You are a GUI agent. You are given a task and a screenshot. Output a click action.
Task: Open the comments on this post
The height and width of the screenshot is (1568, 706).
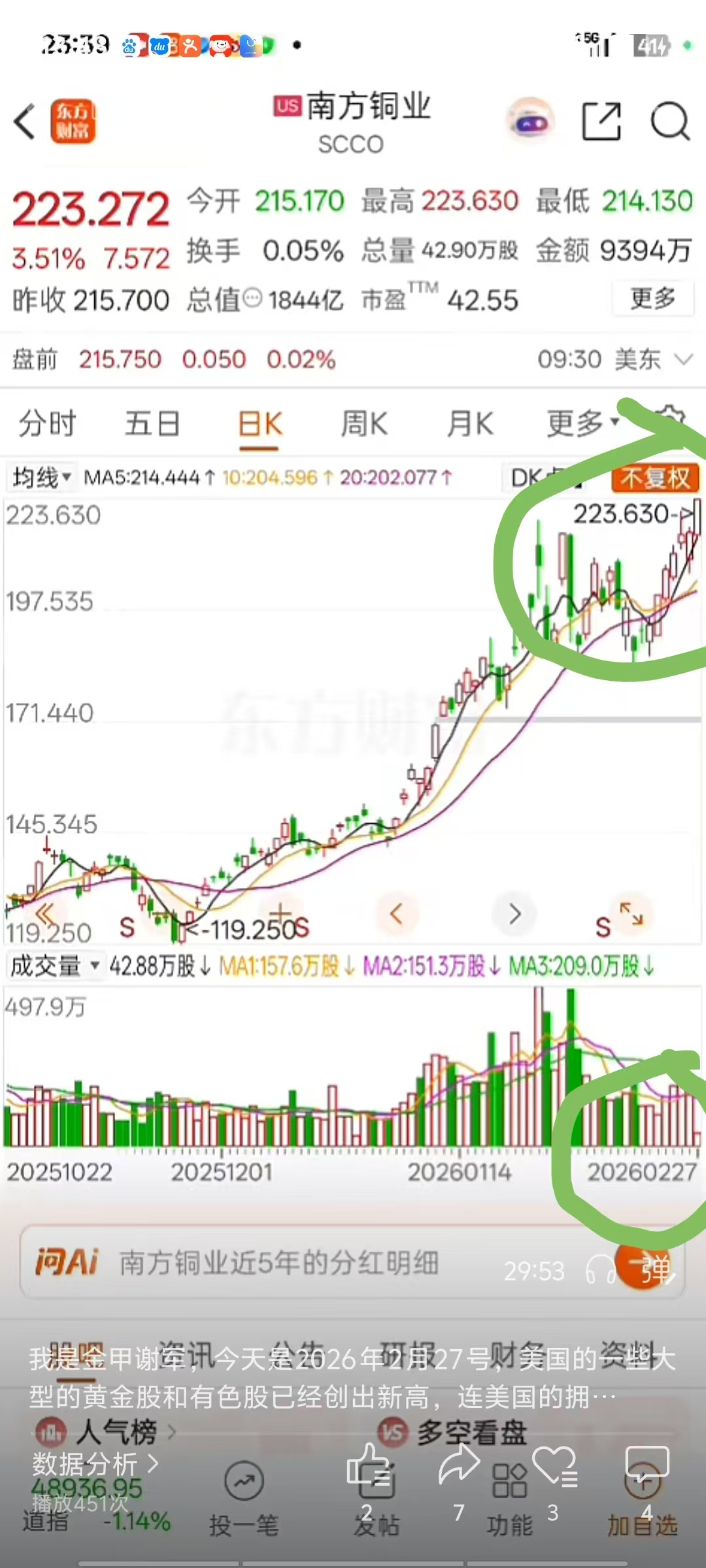pos(647,1463)
